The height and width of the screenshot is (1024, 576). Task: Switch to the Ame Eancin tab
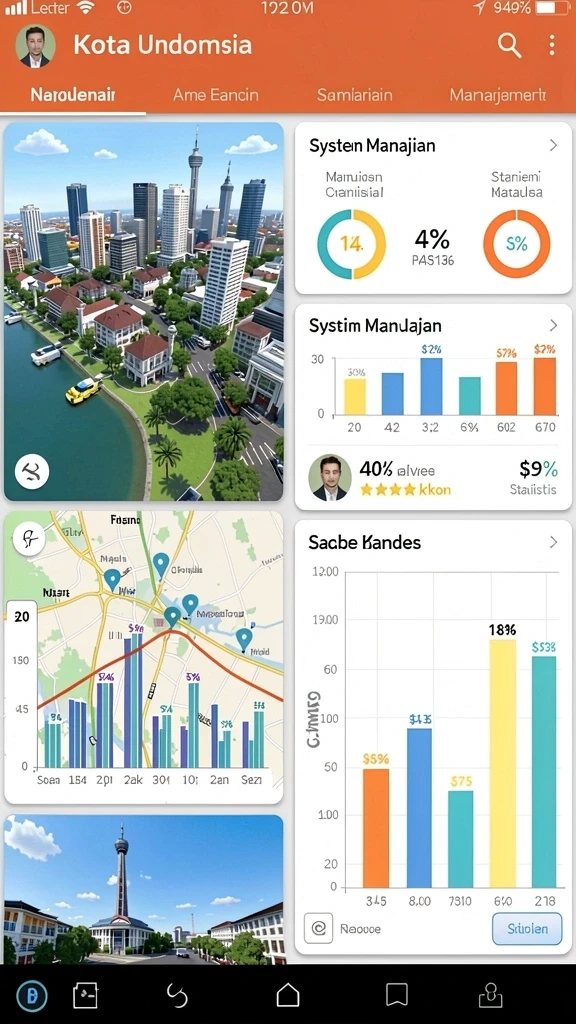(x=216, y=95)
